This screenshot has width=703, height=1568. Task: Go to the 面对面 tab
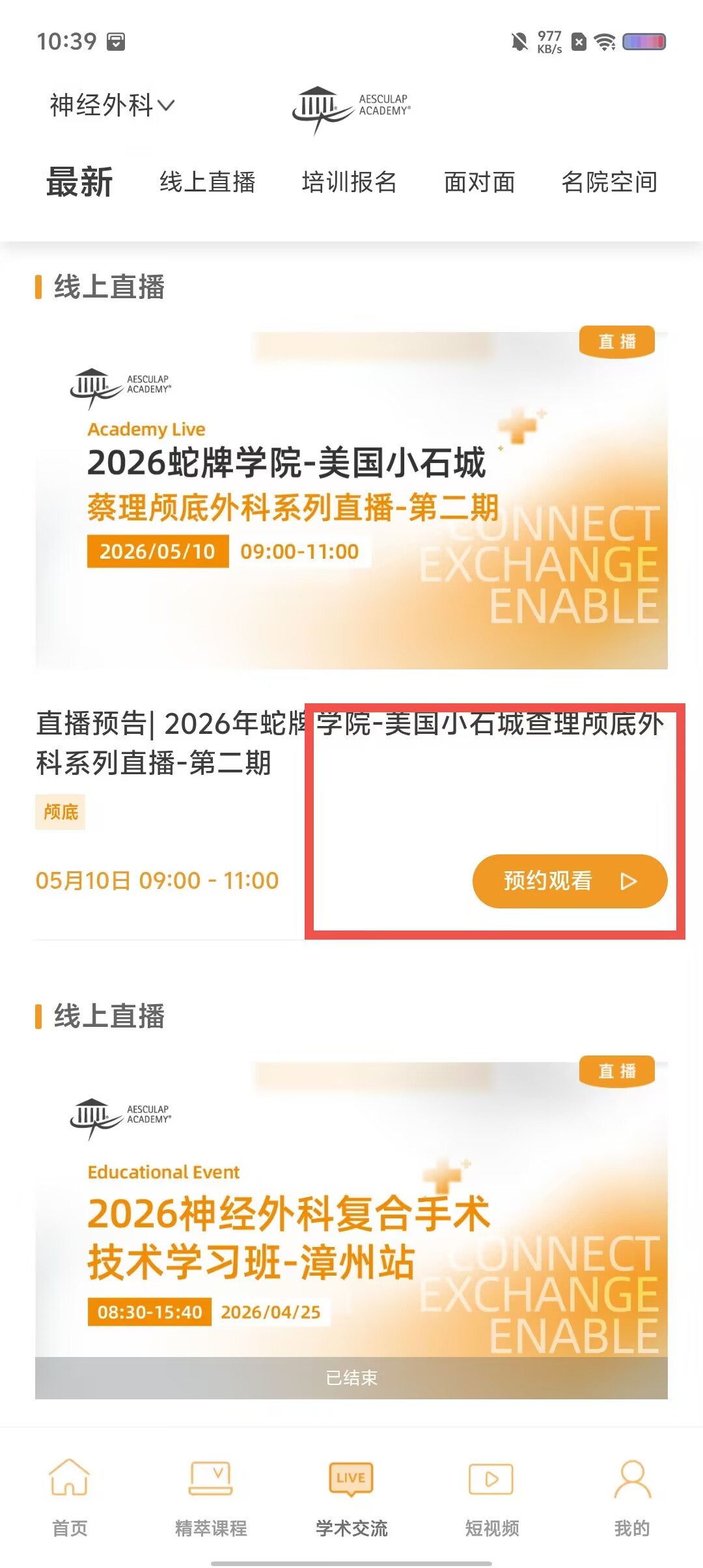[x=480, y=182]
